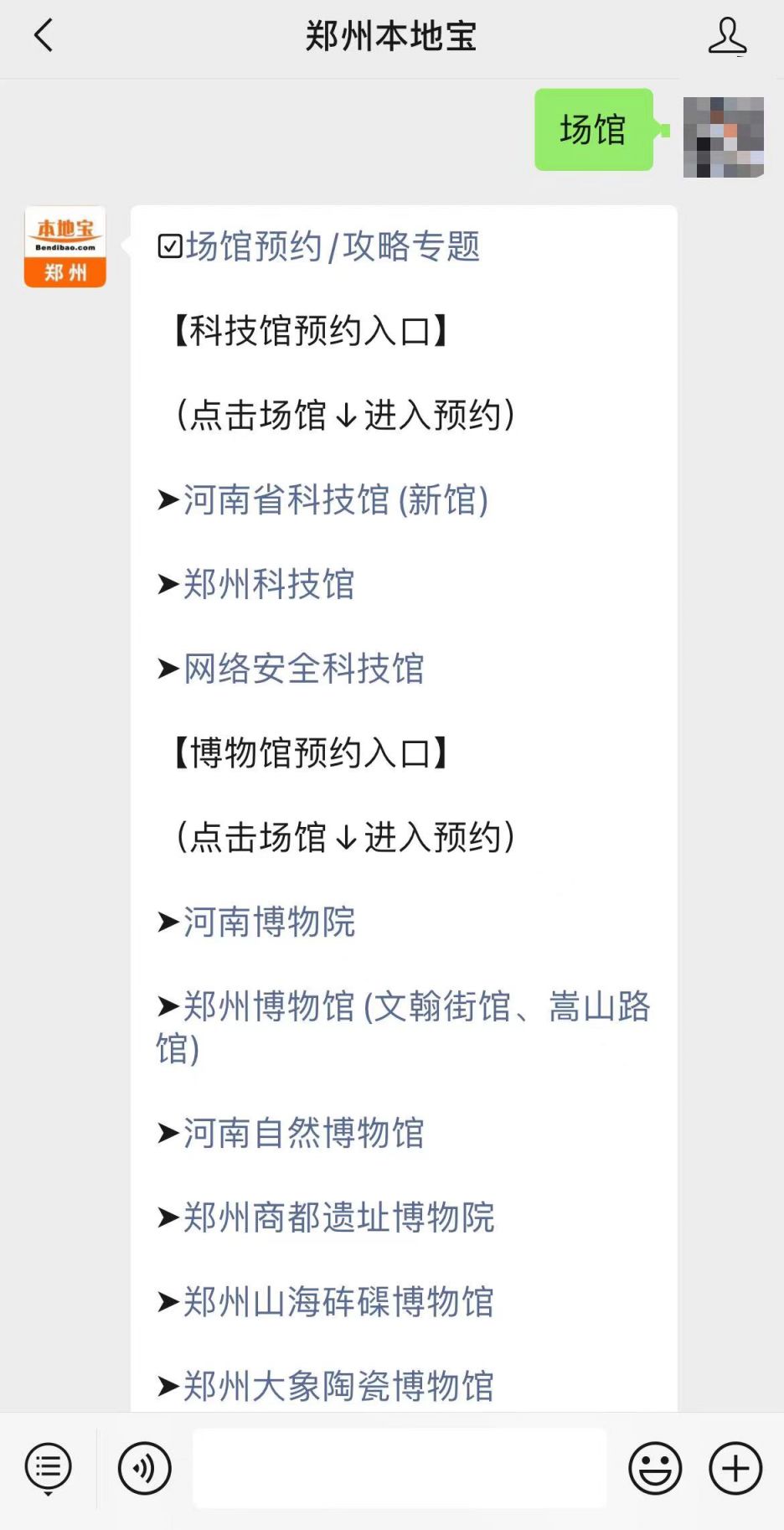The image size is (784, 1530).
Task: Open 郑州科技馆 reservation link
Action: [269, 585]
